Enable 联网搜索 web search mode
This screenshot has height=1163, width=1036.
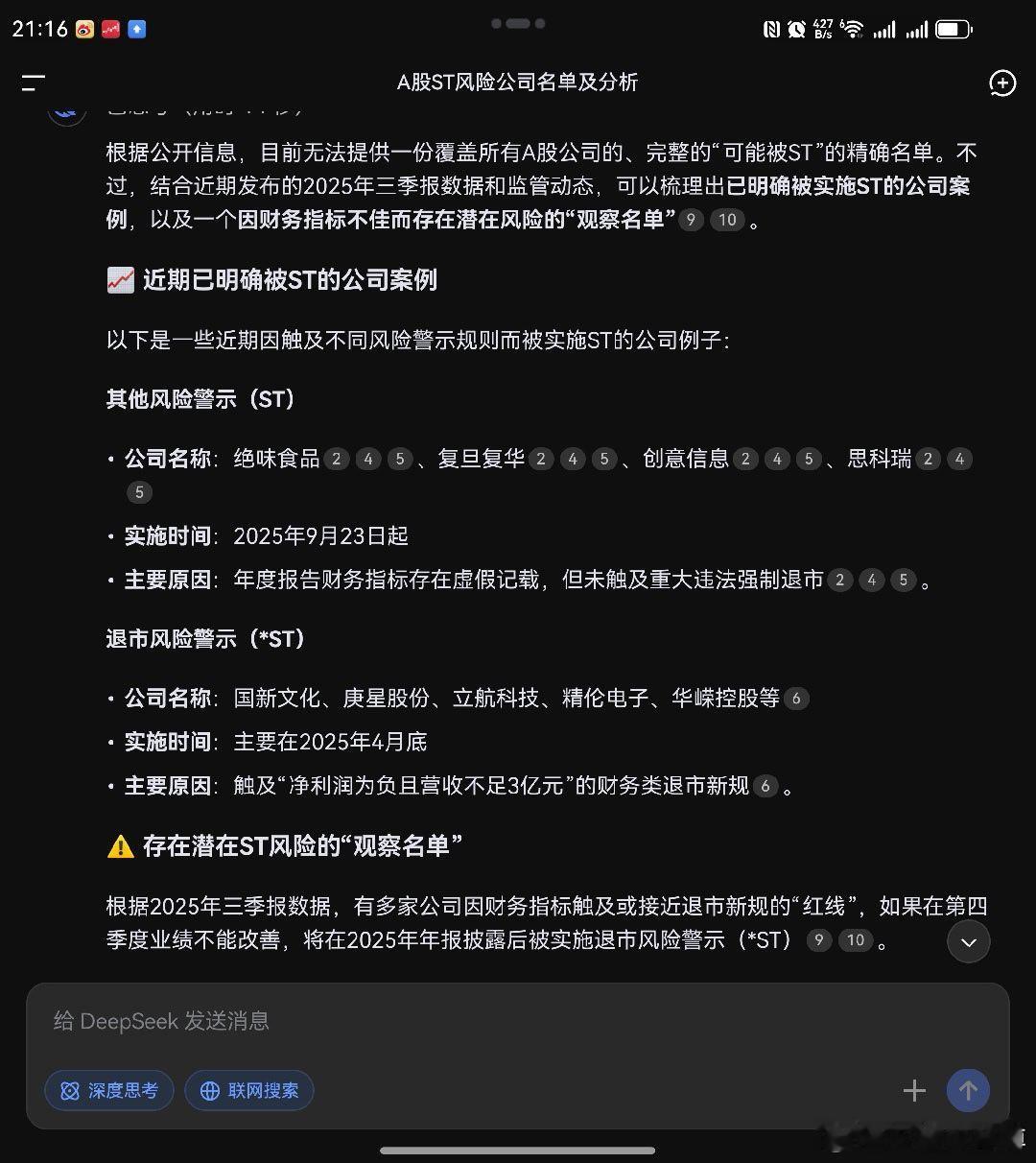[x=249, y=1090]
